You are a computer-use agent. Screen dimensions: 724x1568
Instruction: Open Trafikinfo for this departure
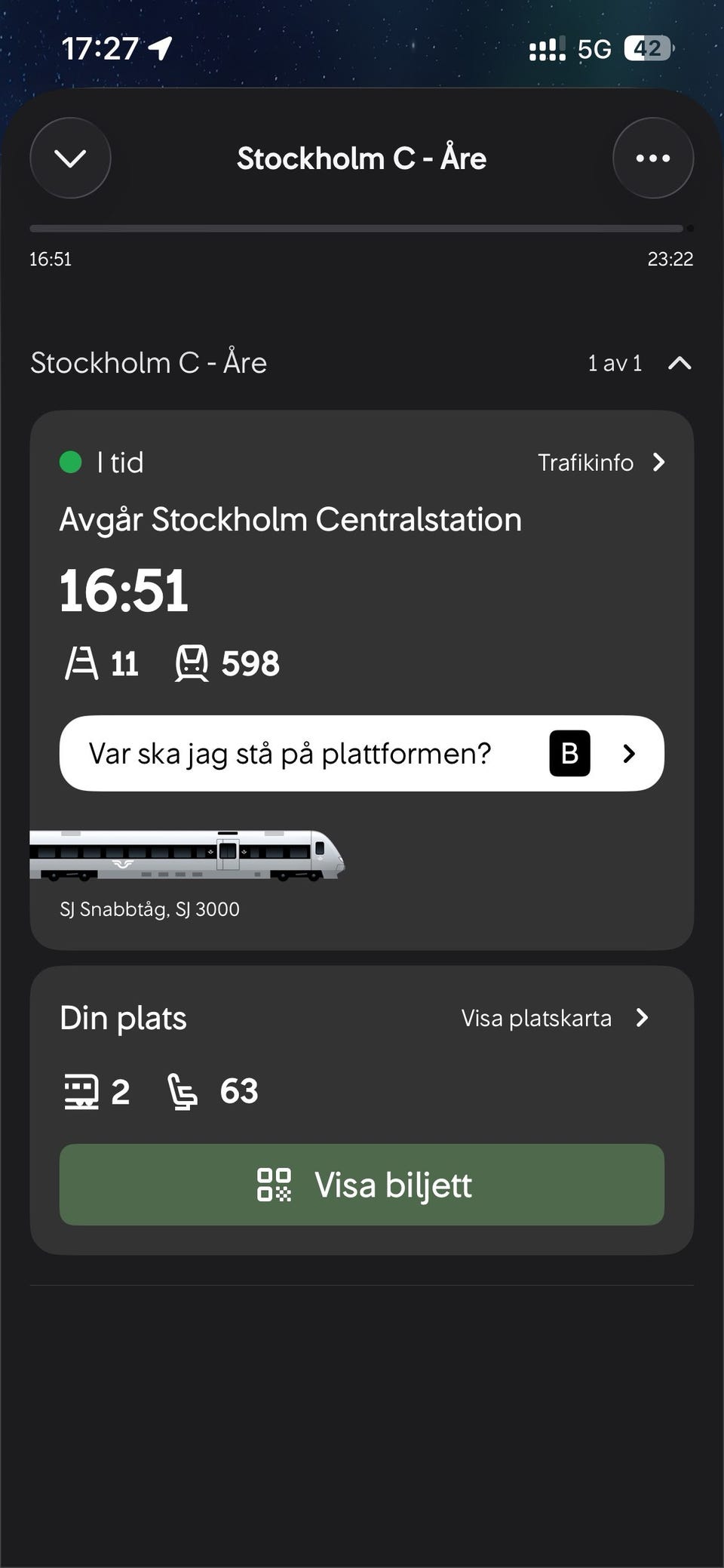tap(601, 463)
